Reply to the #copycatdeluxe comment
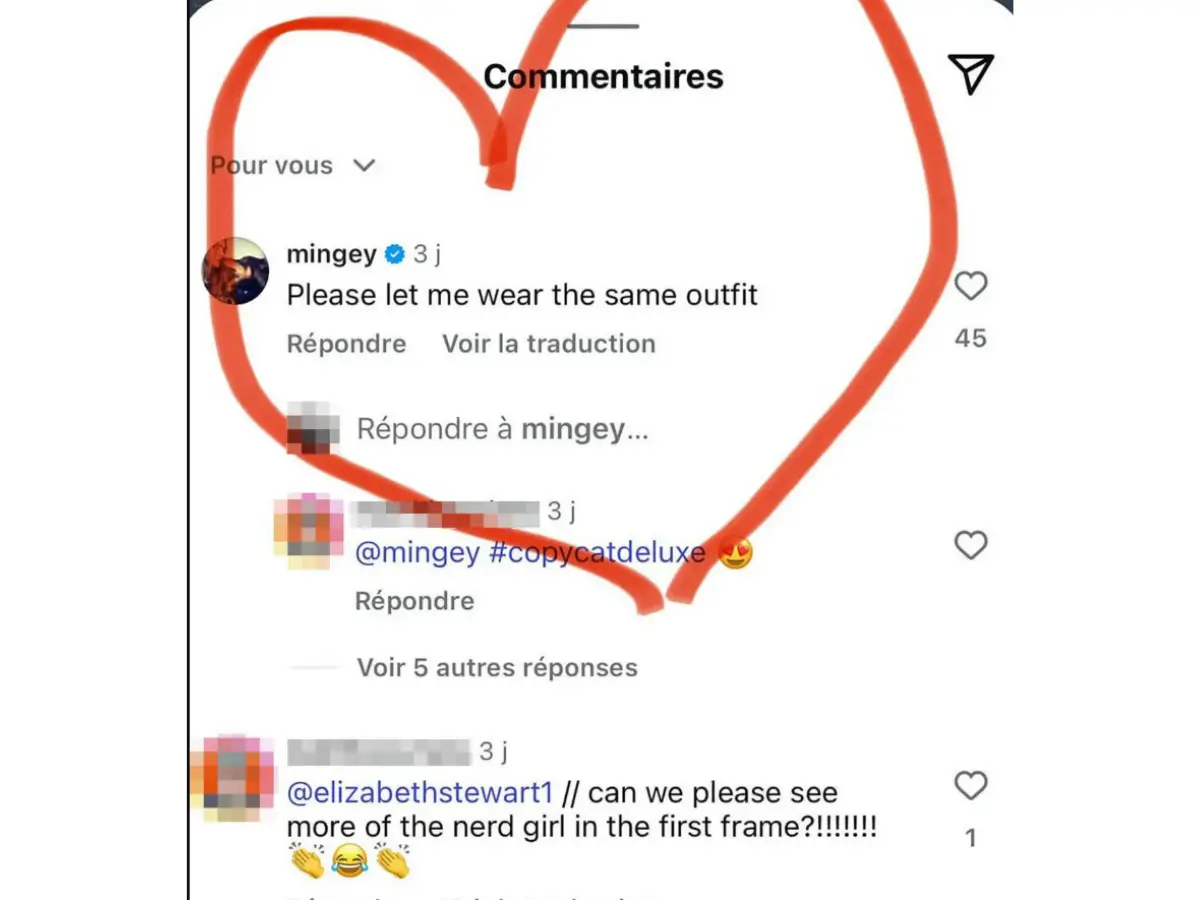The width and height of the screenshot is (1200, 900). point(414,601)
